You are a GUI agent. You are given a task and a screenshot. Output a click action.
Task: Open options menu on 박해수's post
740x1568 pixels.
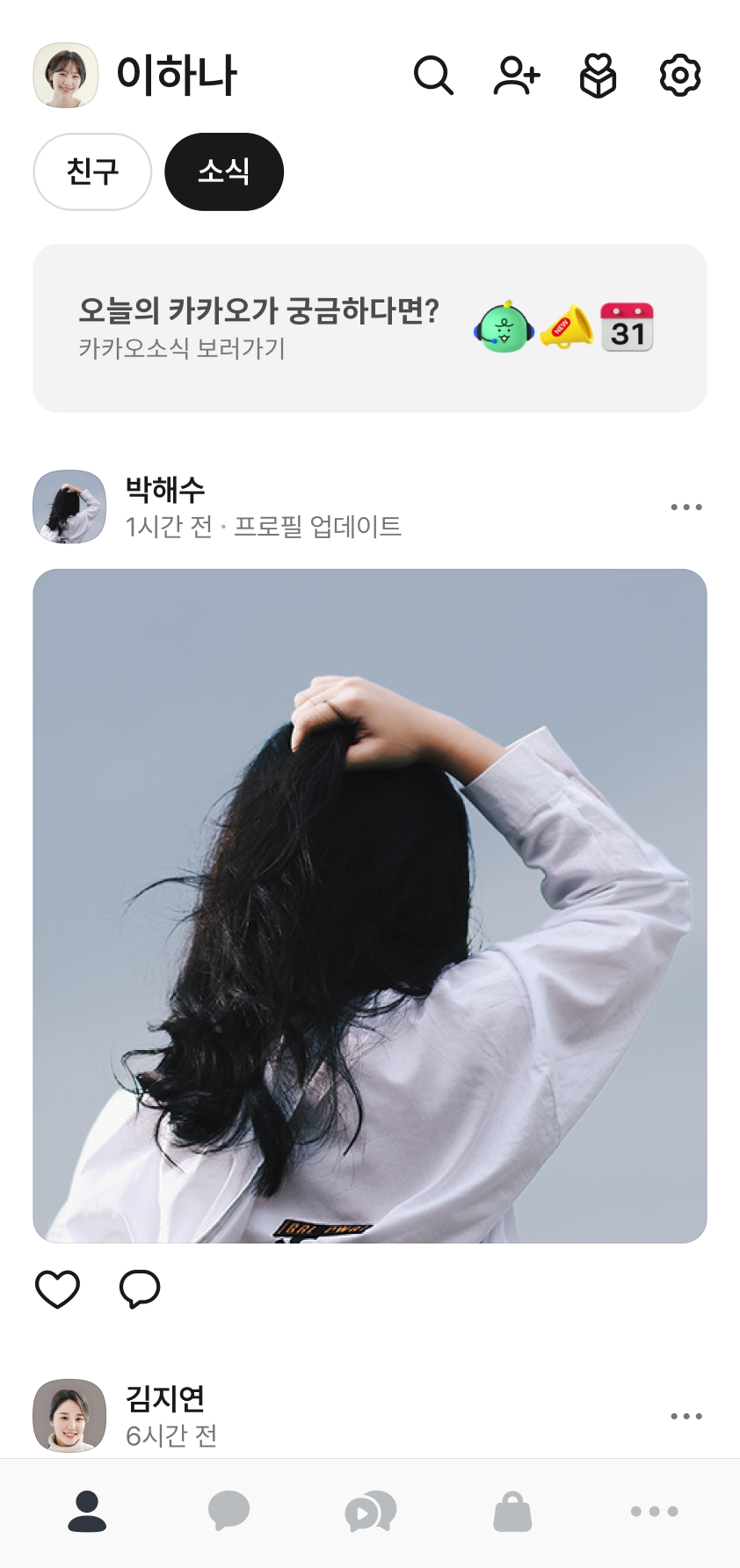(686, 507)
